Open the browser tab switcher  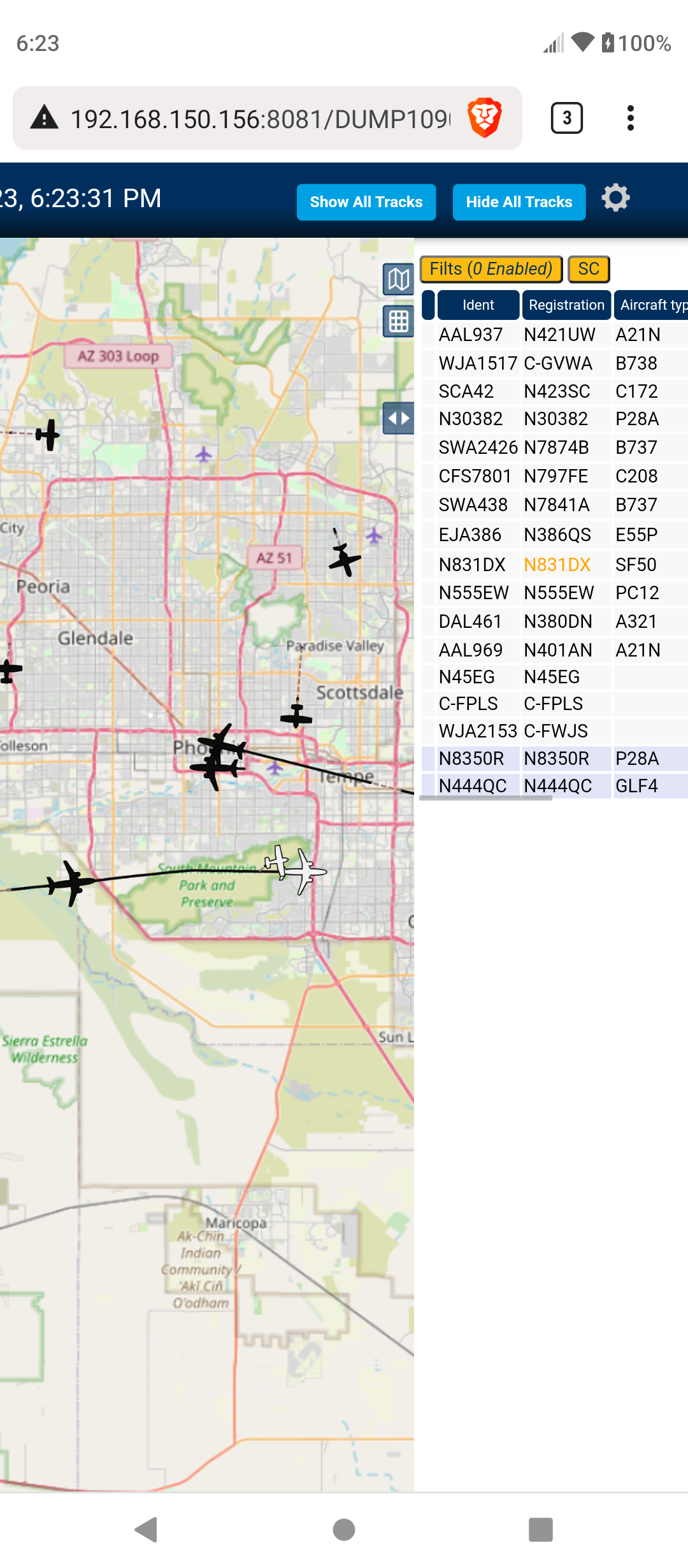pyautogui.click(x=567, y=118)
